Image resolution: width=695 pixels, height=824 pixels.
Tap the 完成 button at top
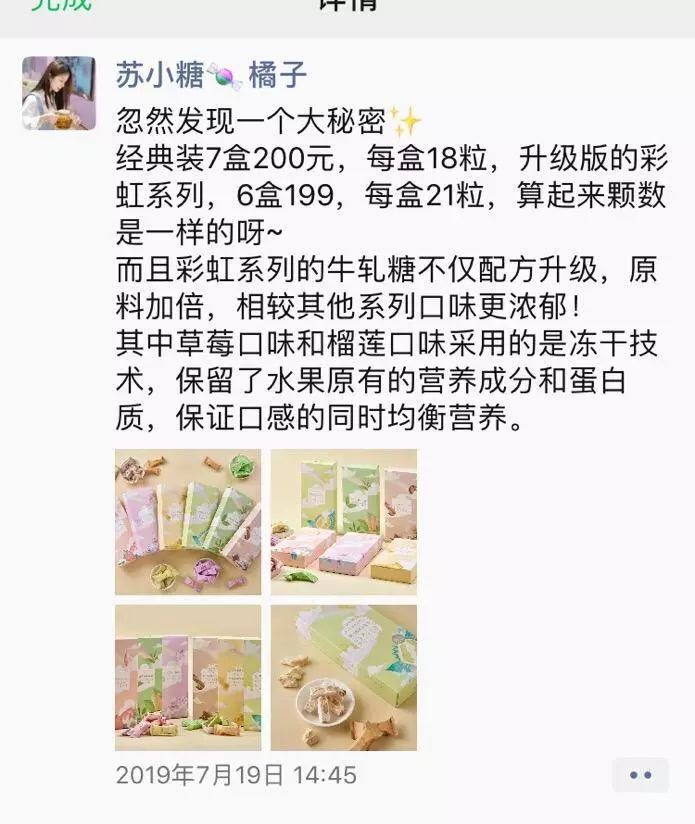60,5
